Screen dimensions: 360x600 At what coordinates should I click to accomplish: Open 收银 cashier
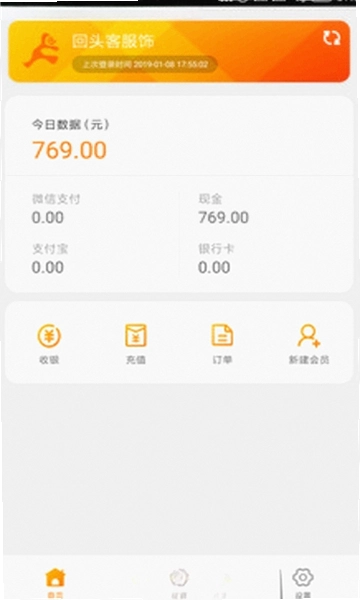pos(49,343)
